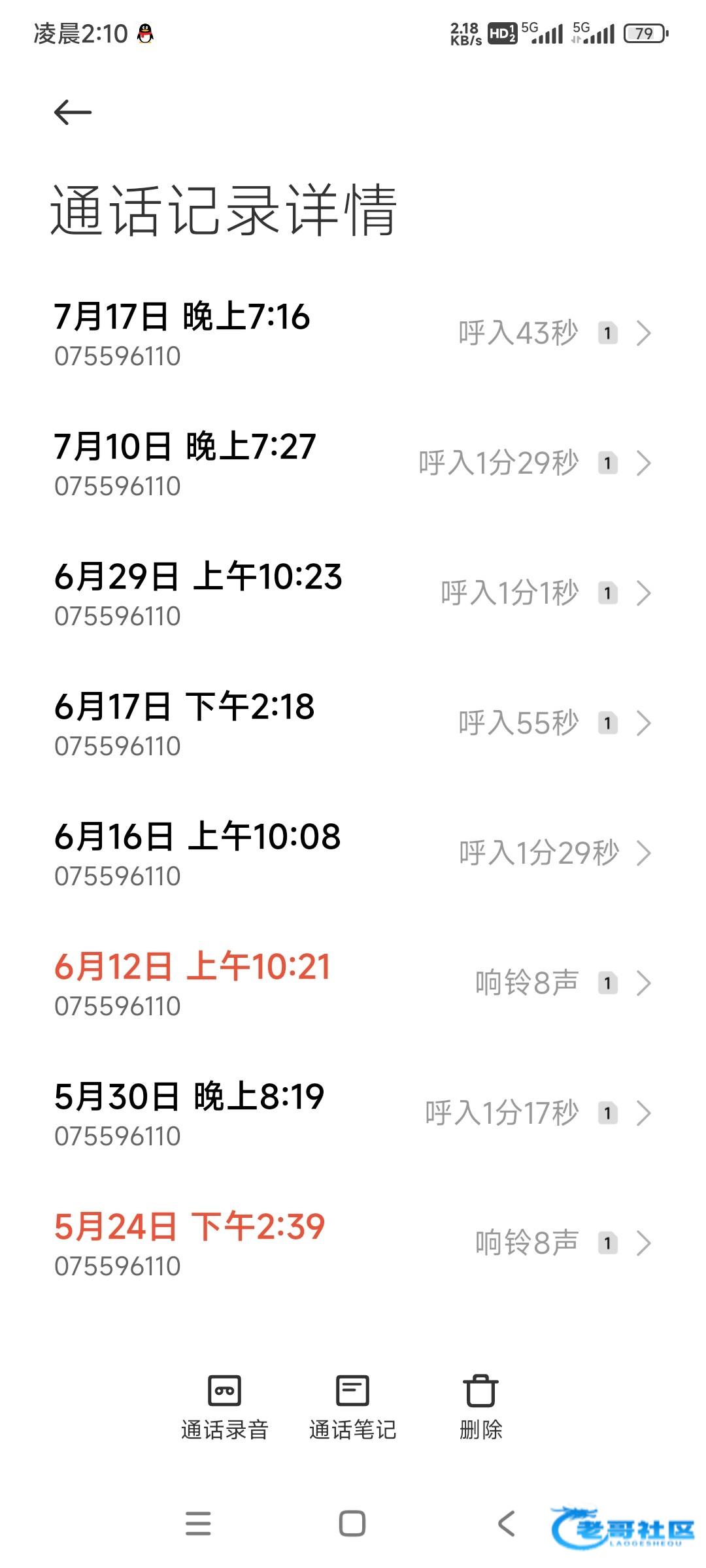Open the May 30 8:19 PM call entry
Screen dimensions: 706x1568
coord(353,1115)
